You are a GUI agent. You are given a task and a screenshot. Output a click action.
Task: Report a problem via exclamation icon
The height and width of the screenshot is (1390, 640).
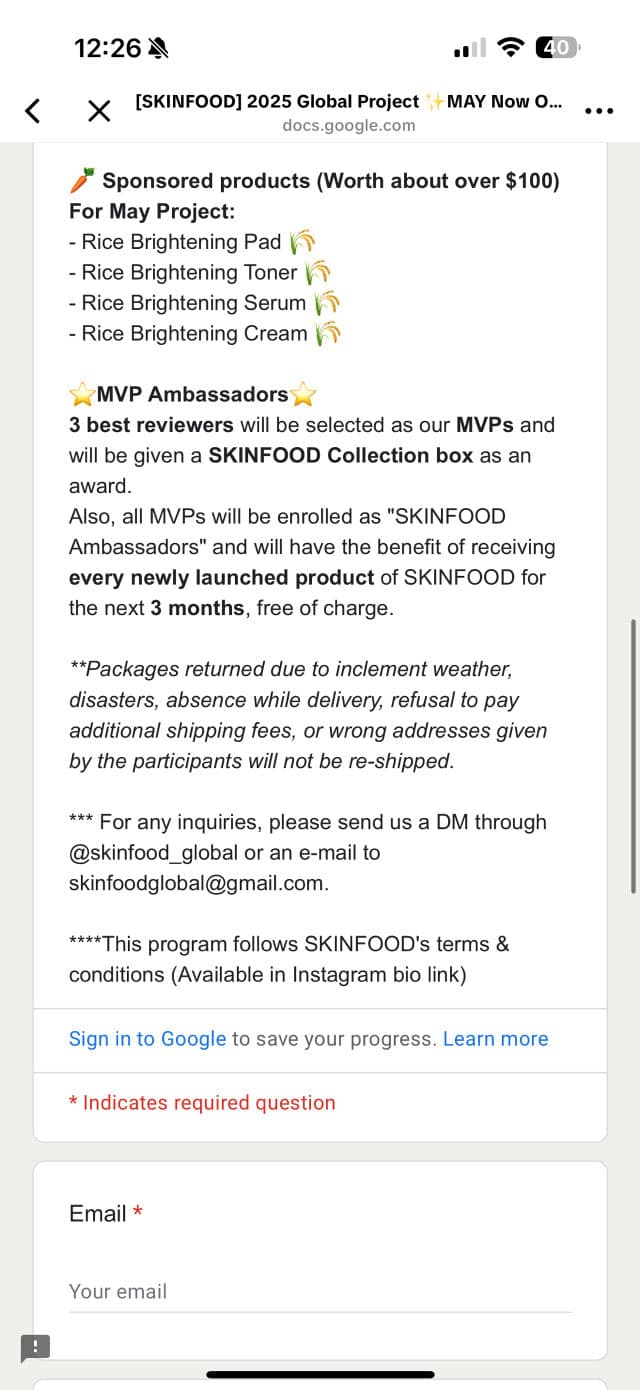click(35, 1347)
